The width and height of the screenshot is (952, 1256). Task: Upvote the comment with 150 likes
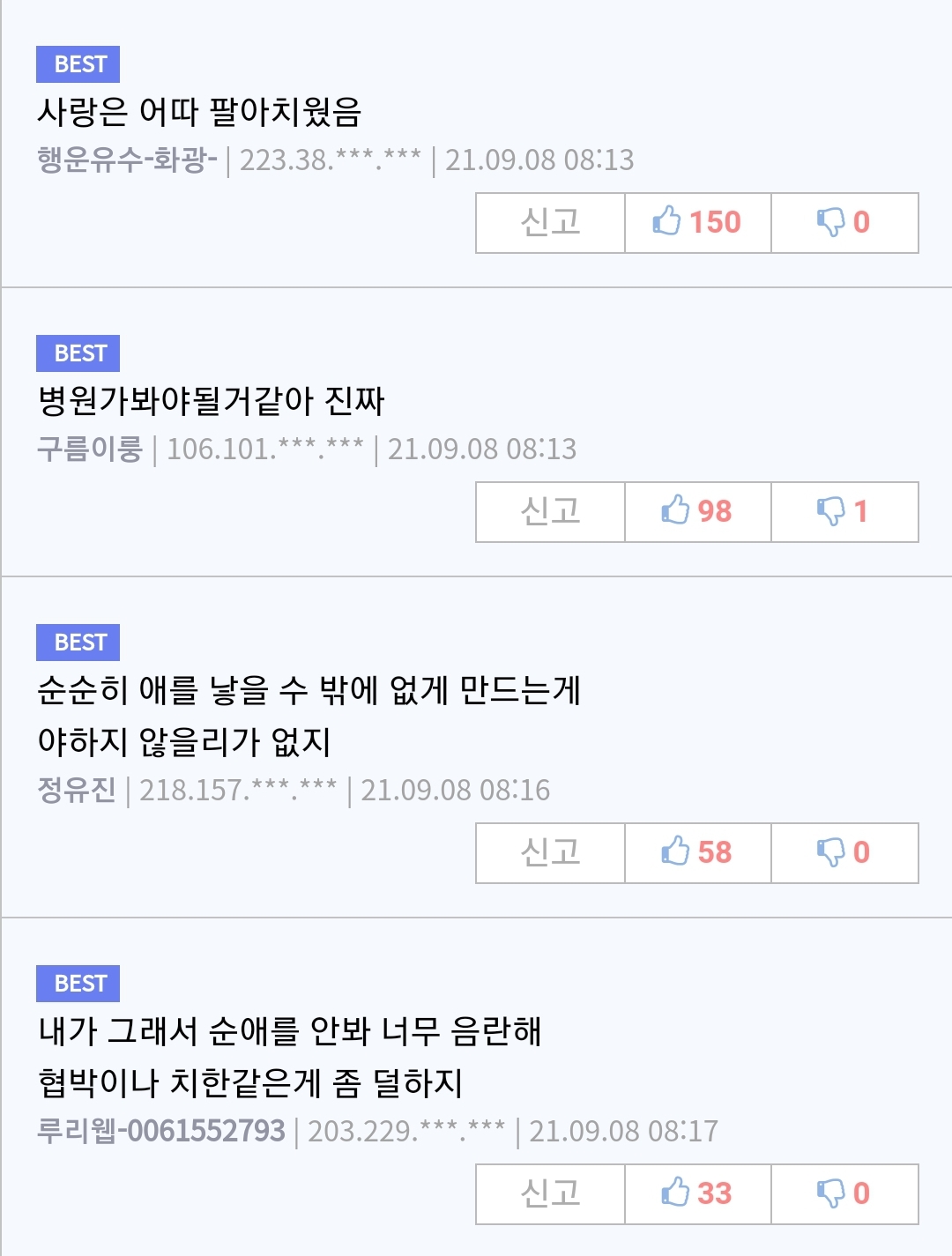tap(697, 223)
